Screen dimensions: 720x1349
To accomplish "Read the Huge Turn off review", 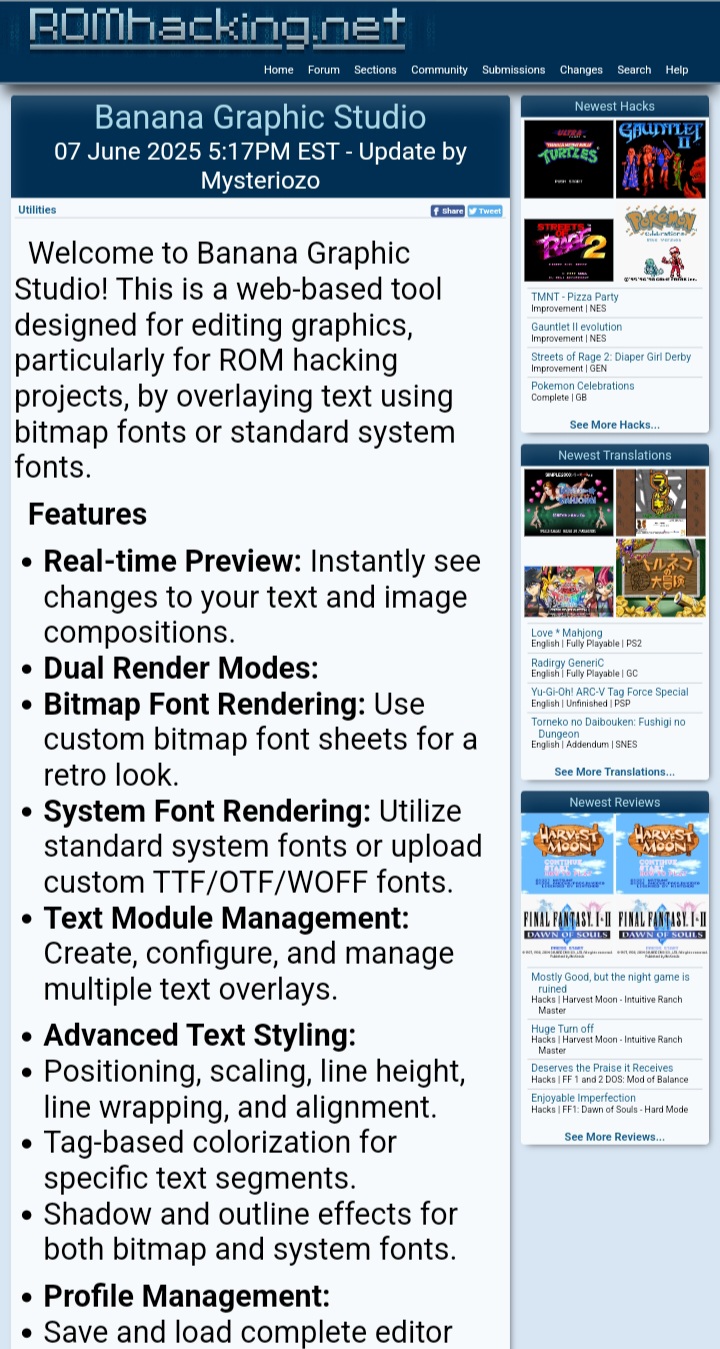I will point(562,1029).
